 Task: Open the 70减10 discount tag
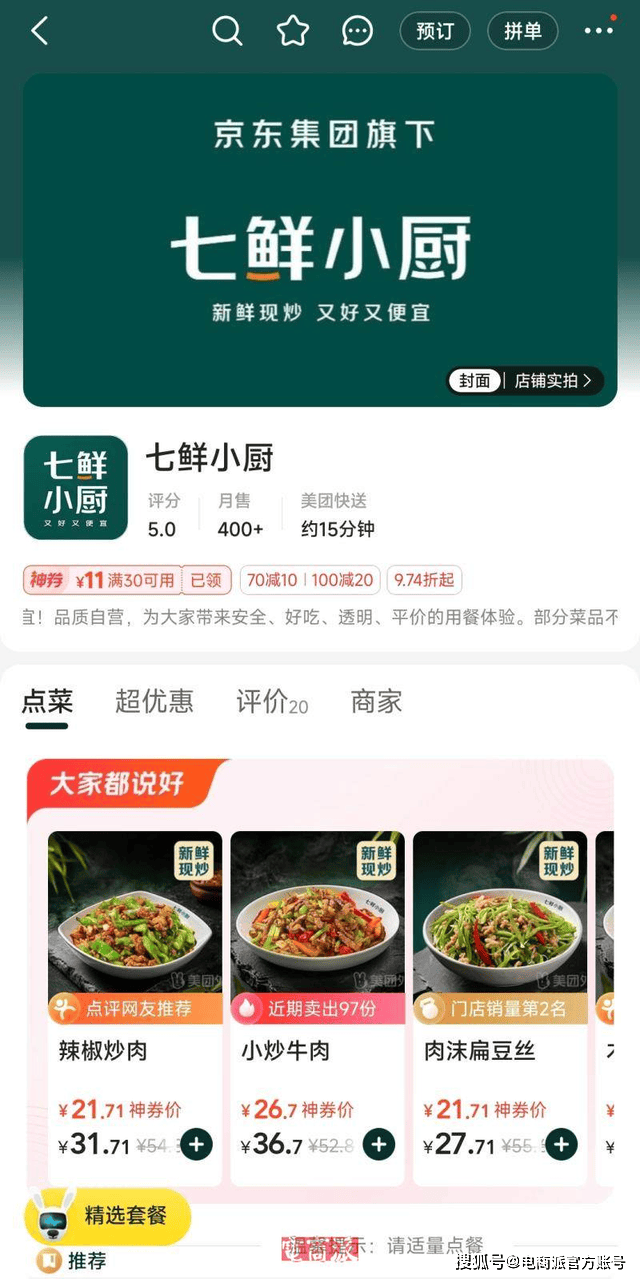click(271, 580)
